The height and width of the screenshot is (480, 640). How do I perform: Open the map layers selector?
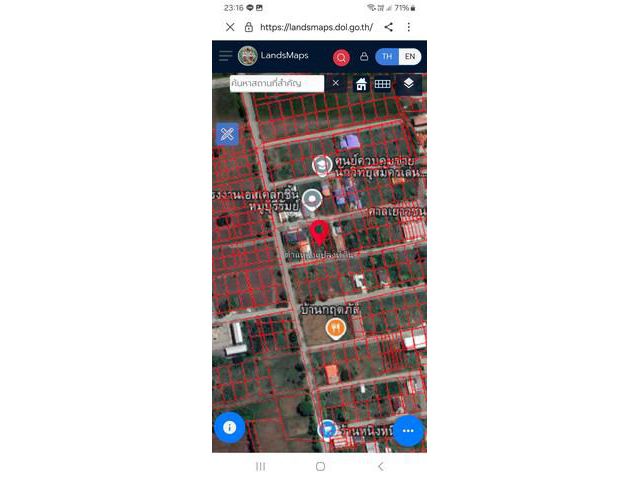point(408,84)
